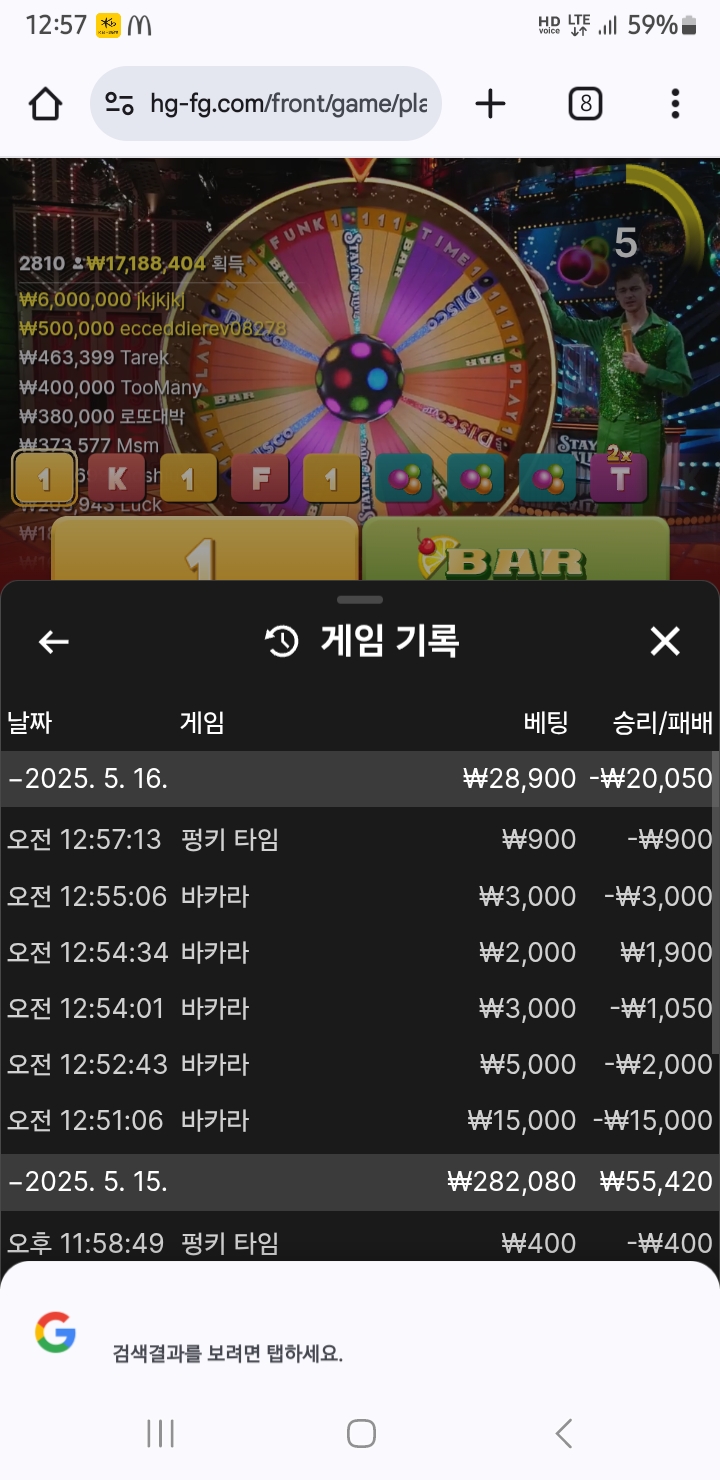Image resolution: width=720 pixels, height=1480 pixels.
Task: Open the browser overflow menu
Action: [x=675, y=104]
